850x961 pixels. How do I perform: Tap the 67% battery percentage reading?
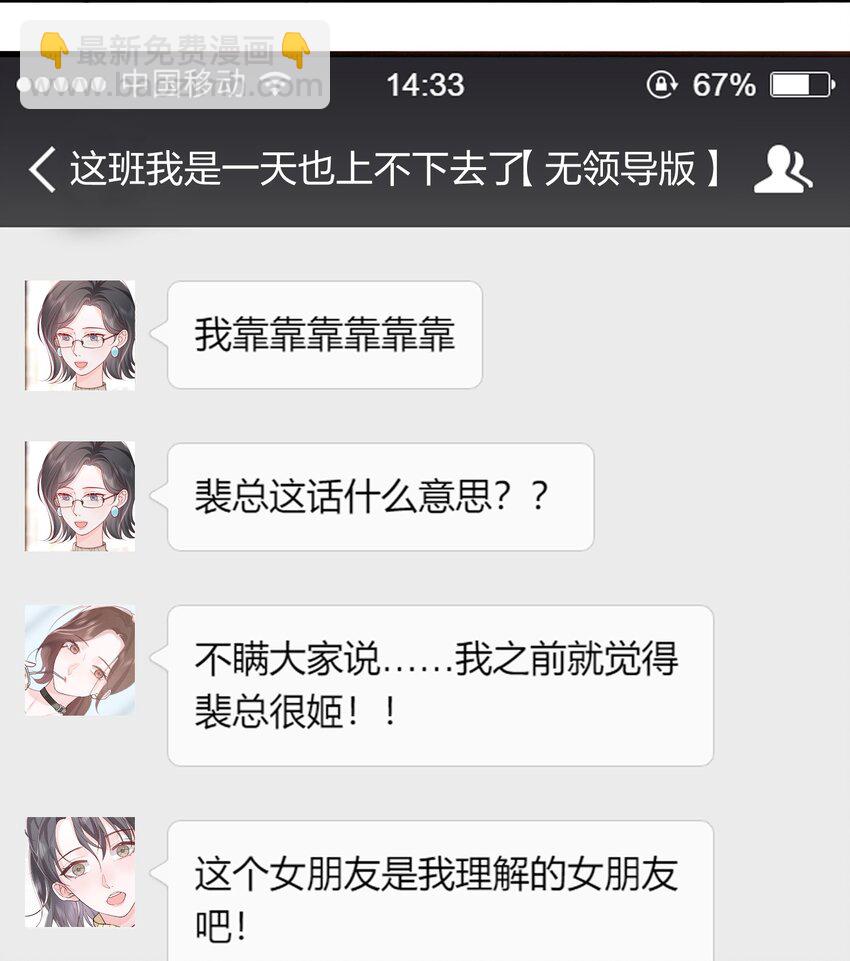coord(723,86)
